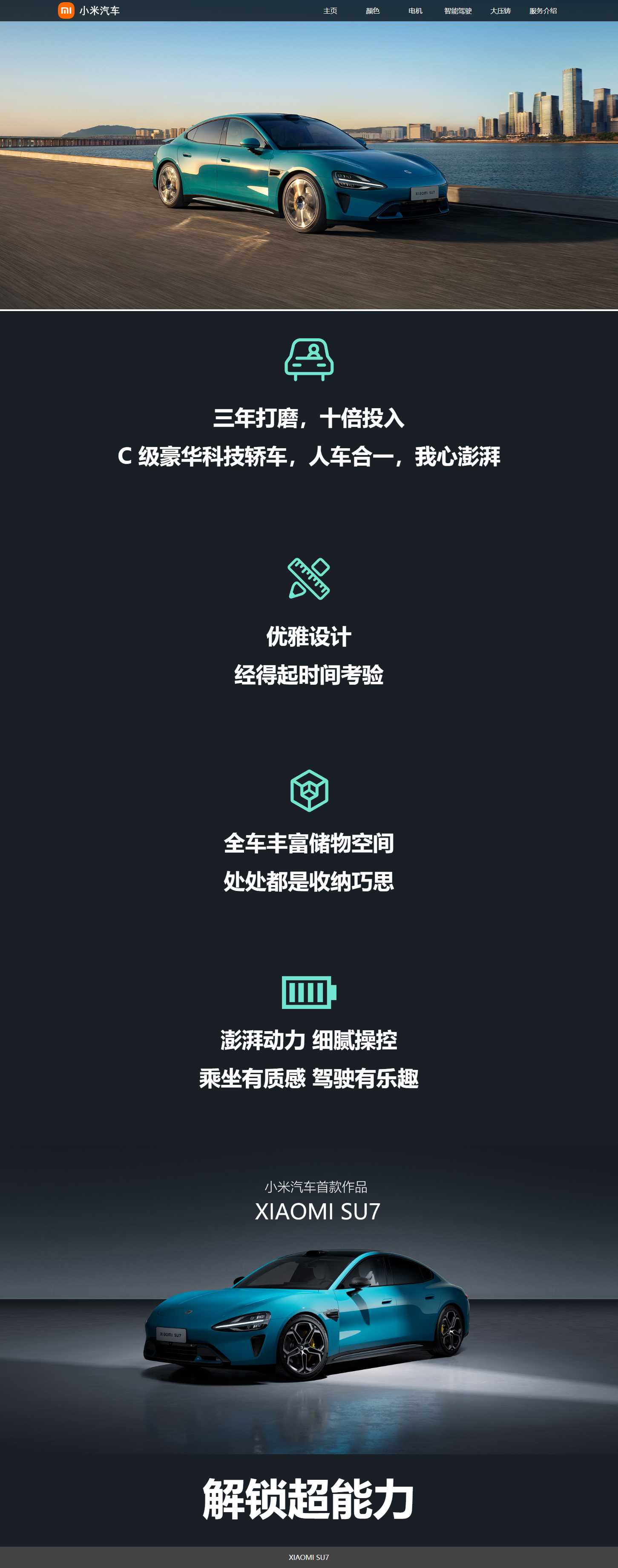Viewport: 618px width, 1568px height.
Task: Open the 颜色 section
Action: tap(373, 11)
